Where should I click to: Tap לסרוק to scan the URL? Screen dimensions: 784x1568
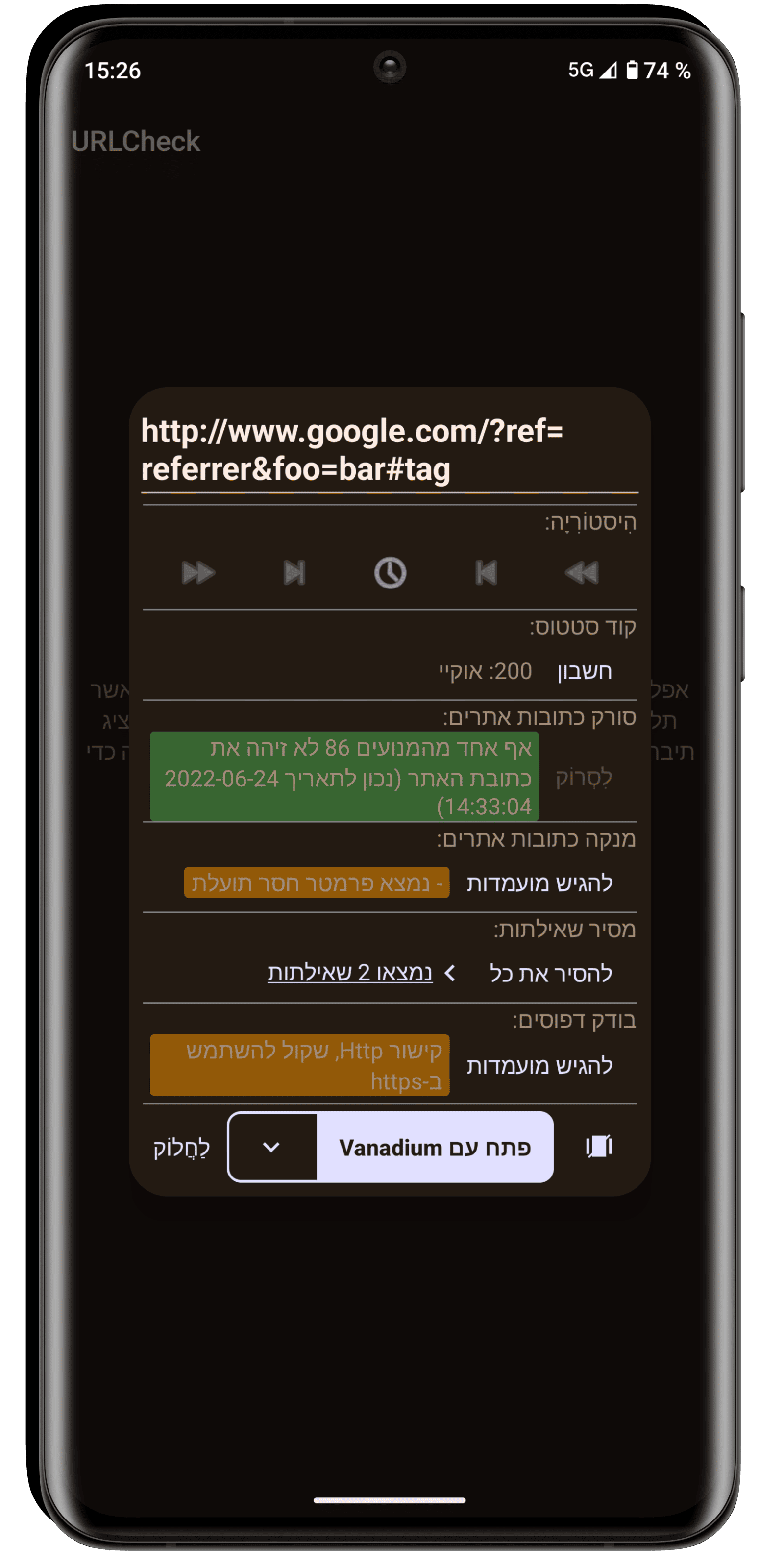pyautogui.click(x=584, y=777)
